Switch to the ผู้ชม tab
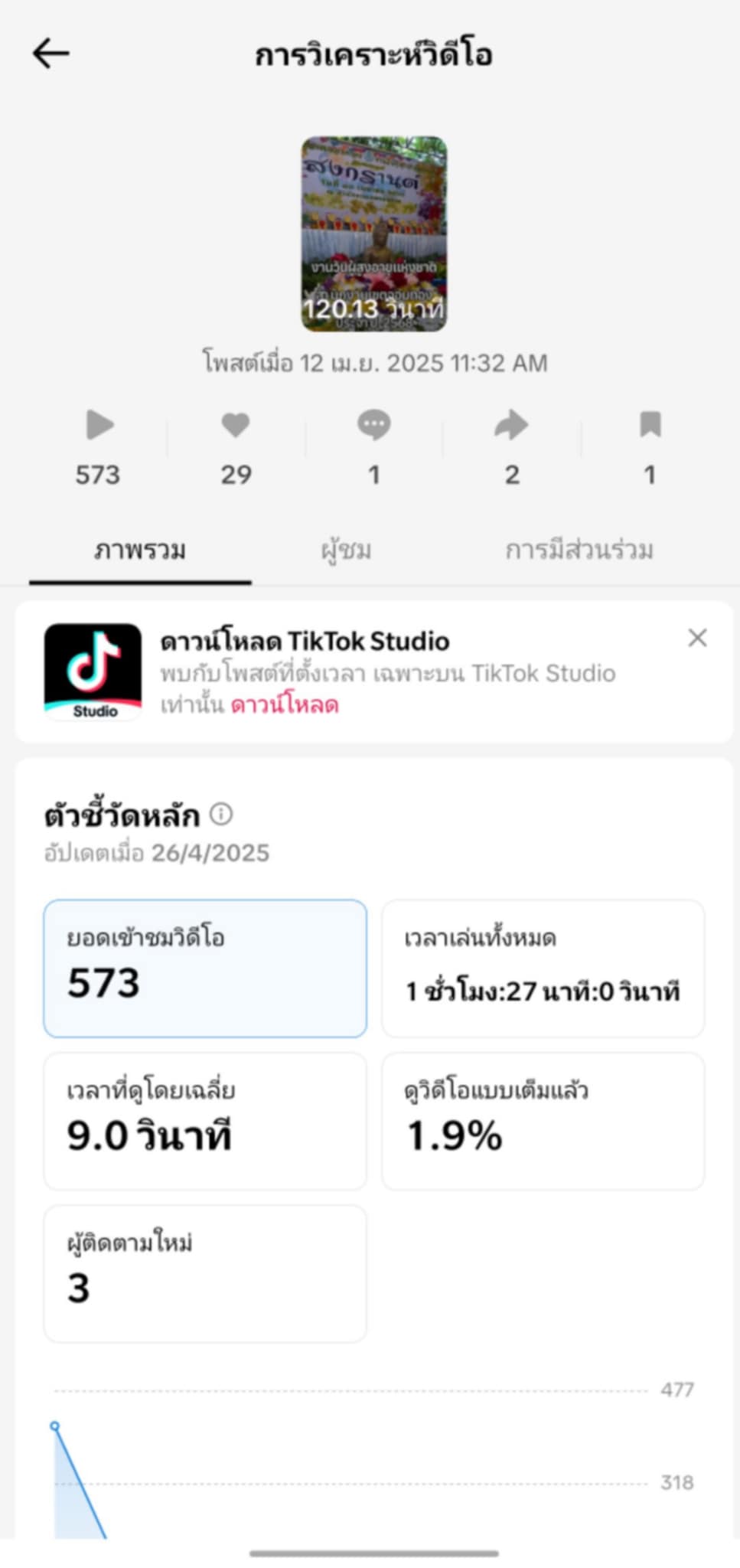 click(x=346, y=550)
